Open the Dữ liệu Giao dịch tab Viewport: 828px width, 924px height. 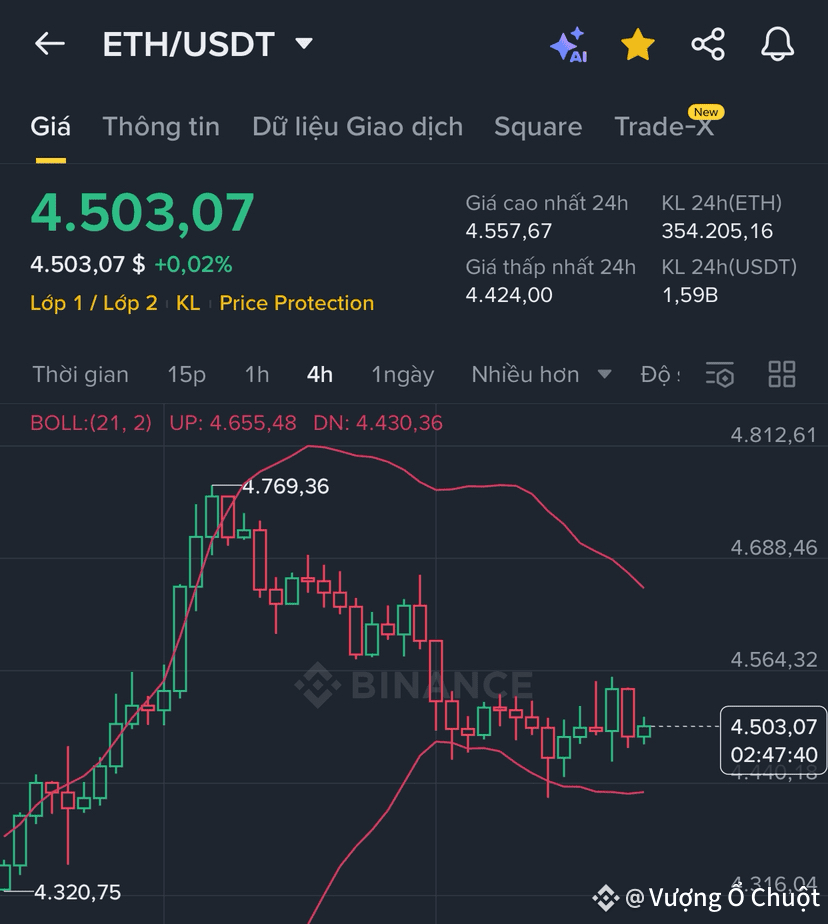pos(357,127)
